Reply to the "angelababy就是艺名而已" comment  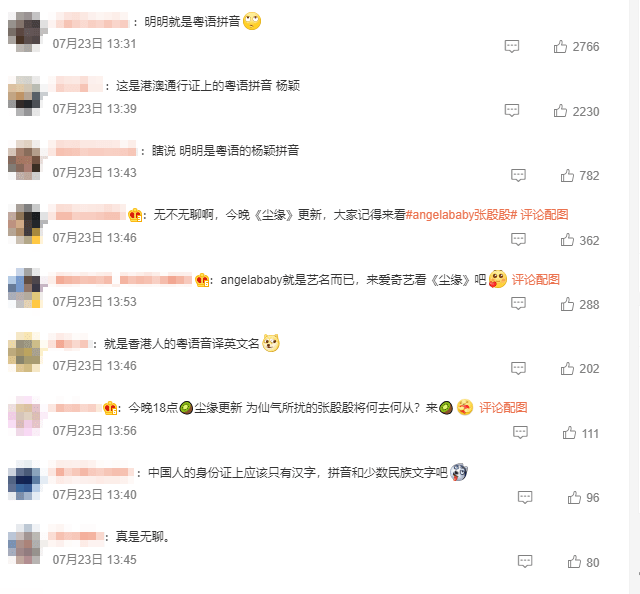(x=518, y=304)
